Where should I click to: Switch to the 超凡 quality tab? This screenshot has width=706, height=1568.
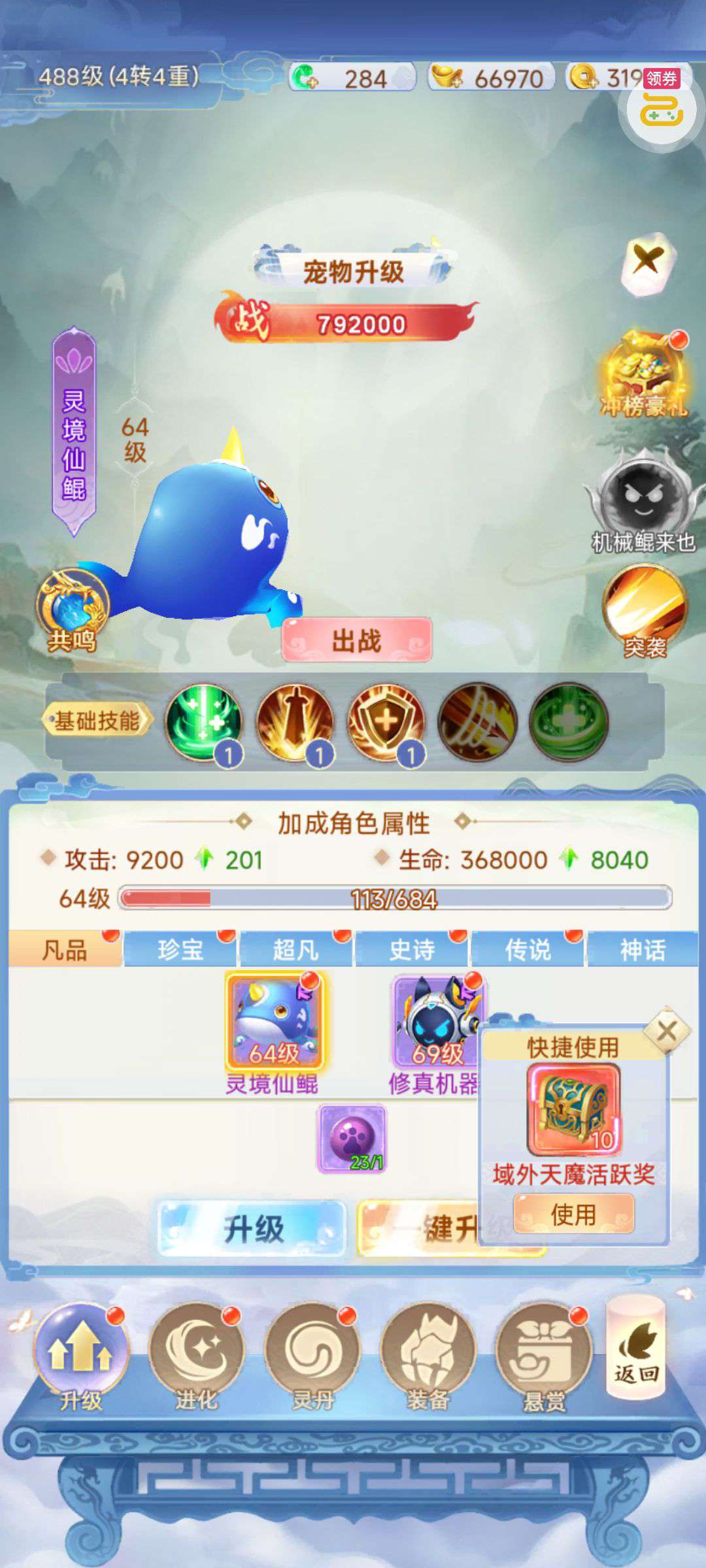click(295, 949)
